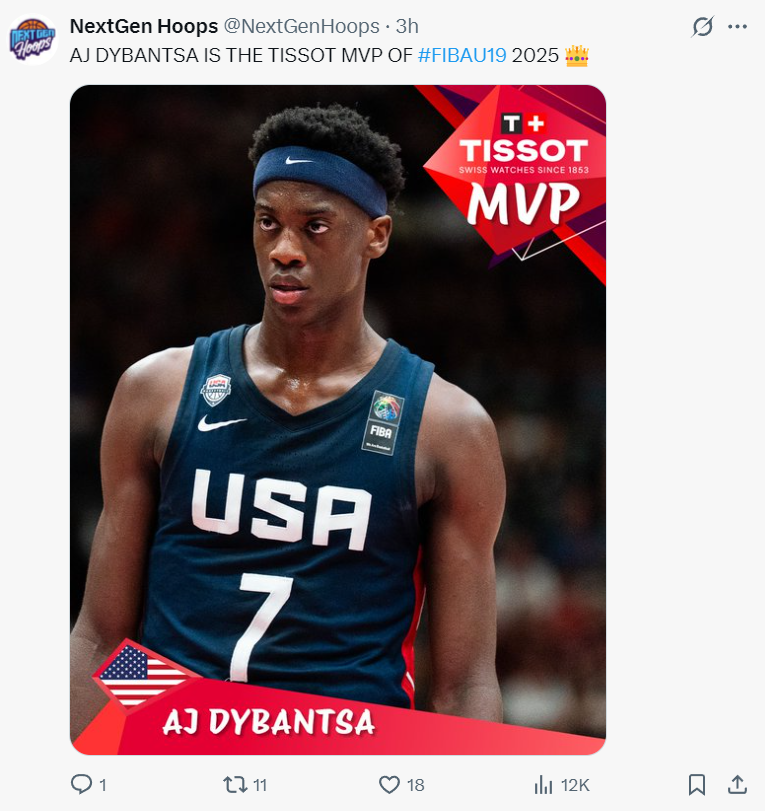Share this post
This screenshot has width=765, height=811.
point(737,785)
